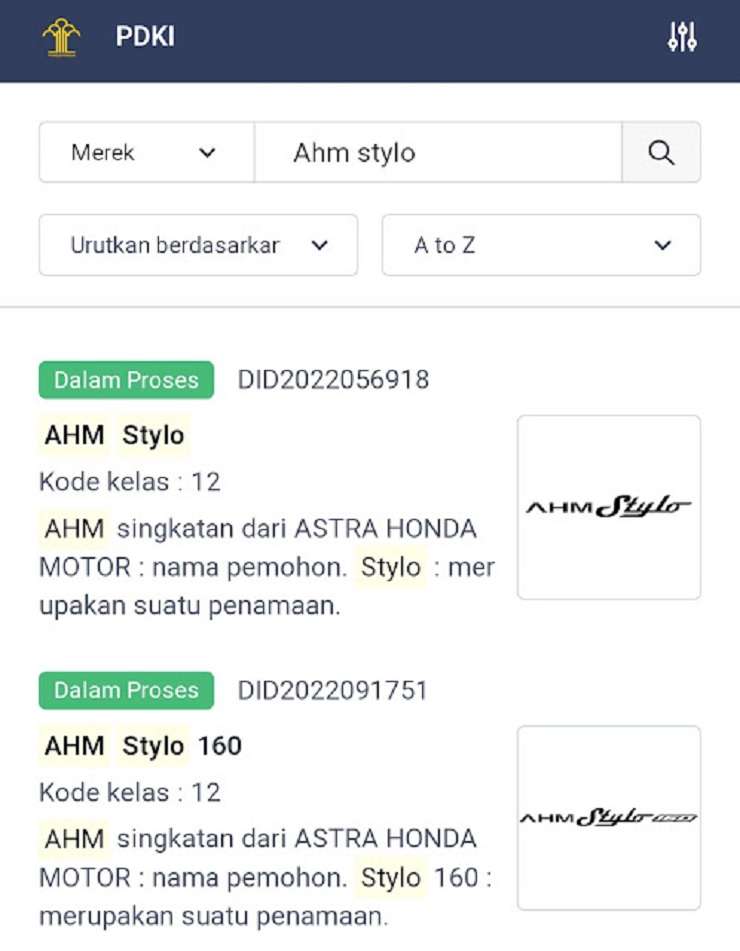Expand the A to Z order dropdown
This screenshot has height=951, width=740.
(x=541, y=245)
